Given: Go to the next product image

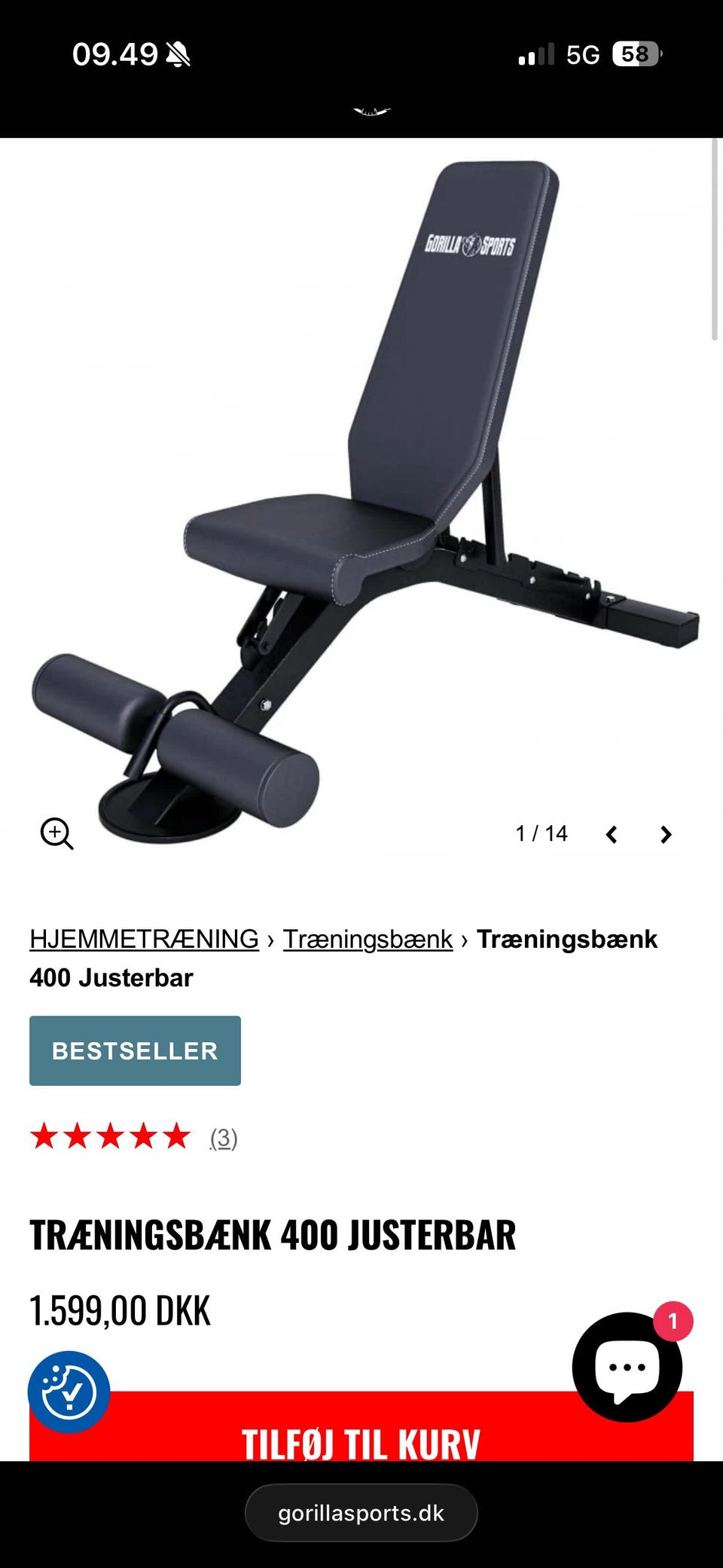Looking at the screenshot, I should (665, 834).
